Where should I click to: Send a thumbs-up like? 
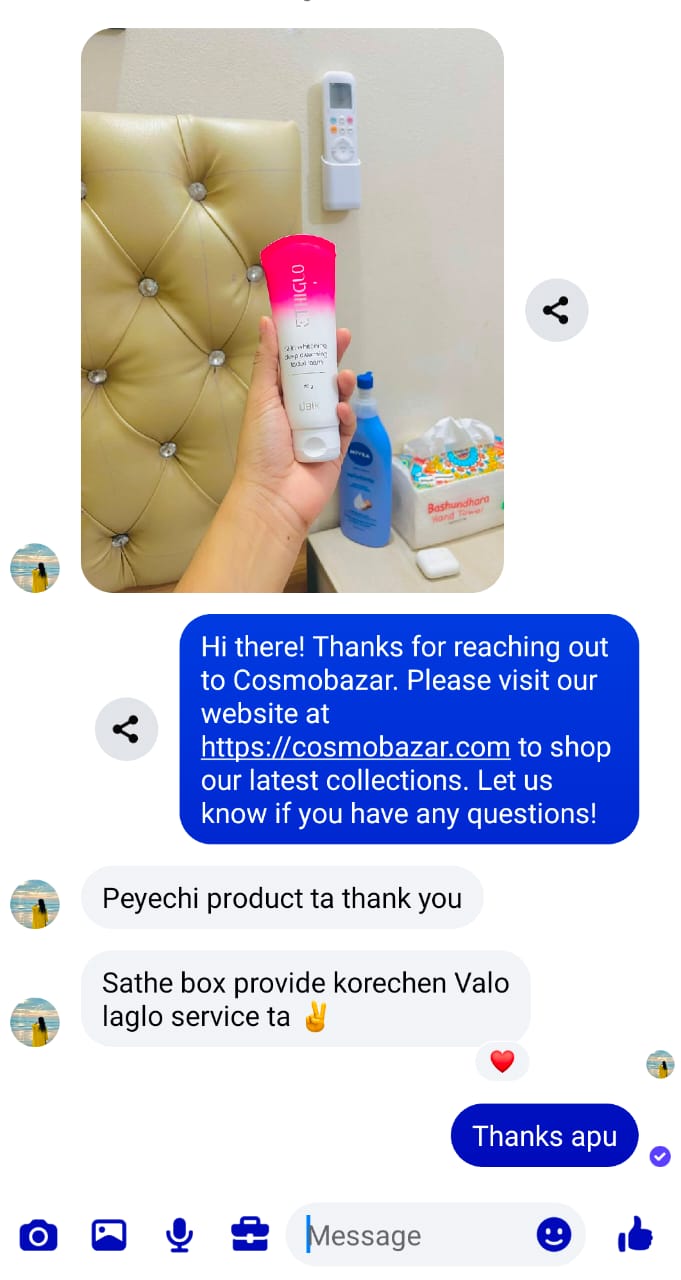(635, 1235)
